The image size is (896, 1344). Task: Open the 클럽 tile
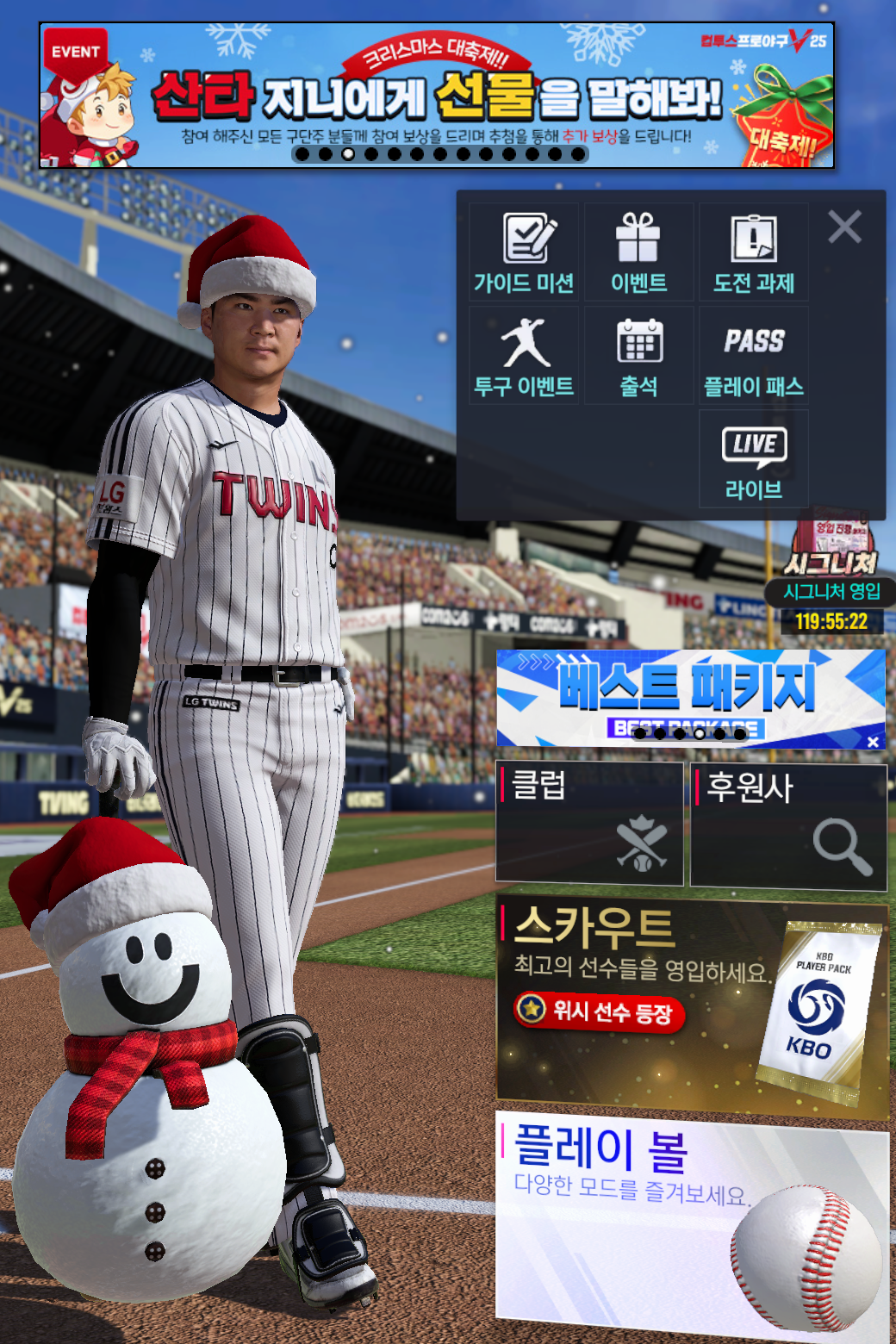coord(590,824)
